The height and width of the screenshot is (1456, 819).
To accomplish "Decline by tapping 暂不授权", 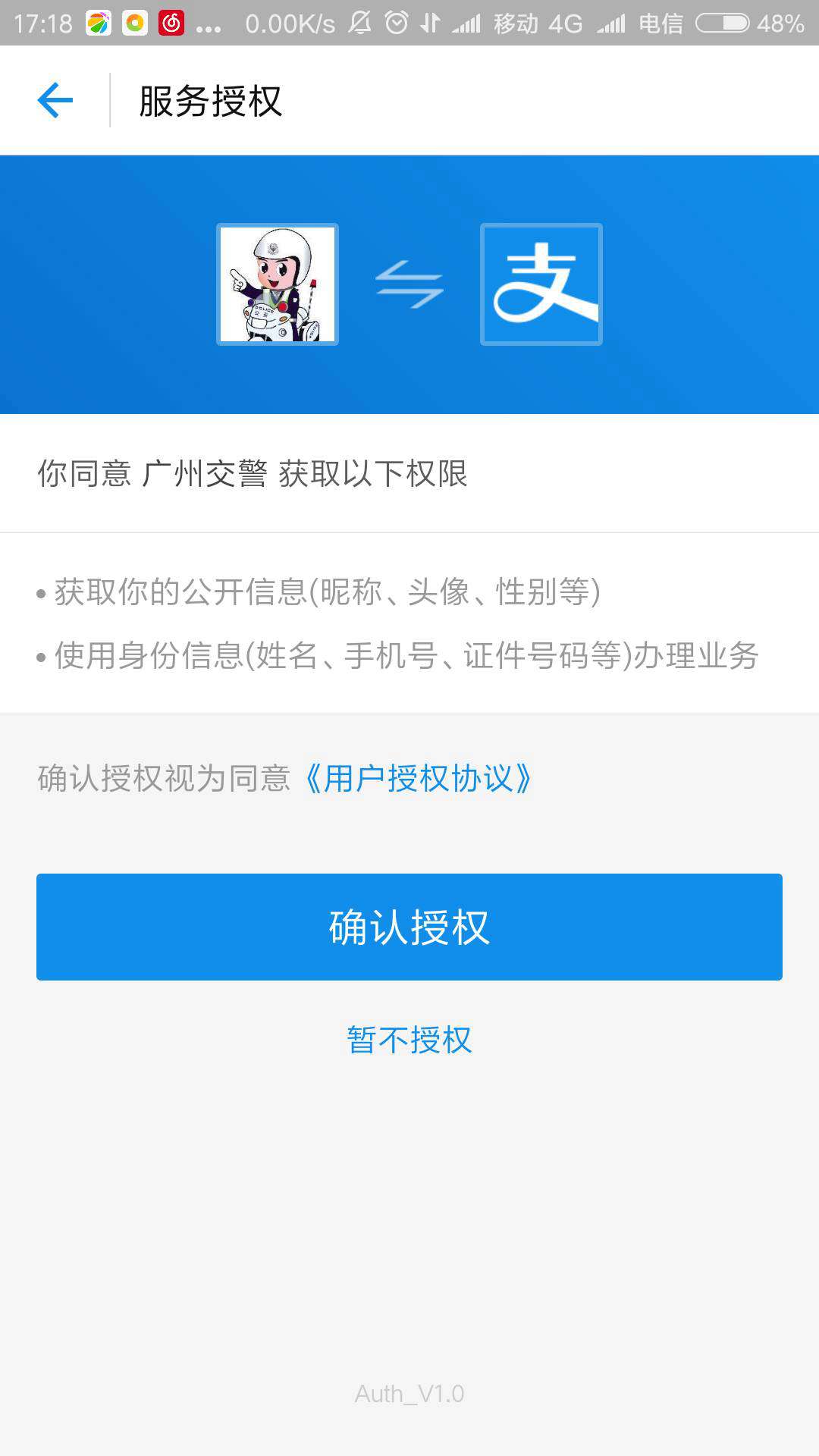I will tap(409, 1040).
